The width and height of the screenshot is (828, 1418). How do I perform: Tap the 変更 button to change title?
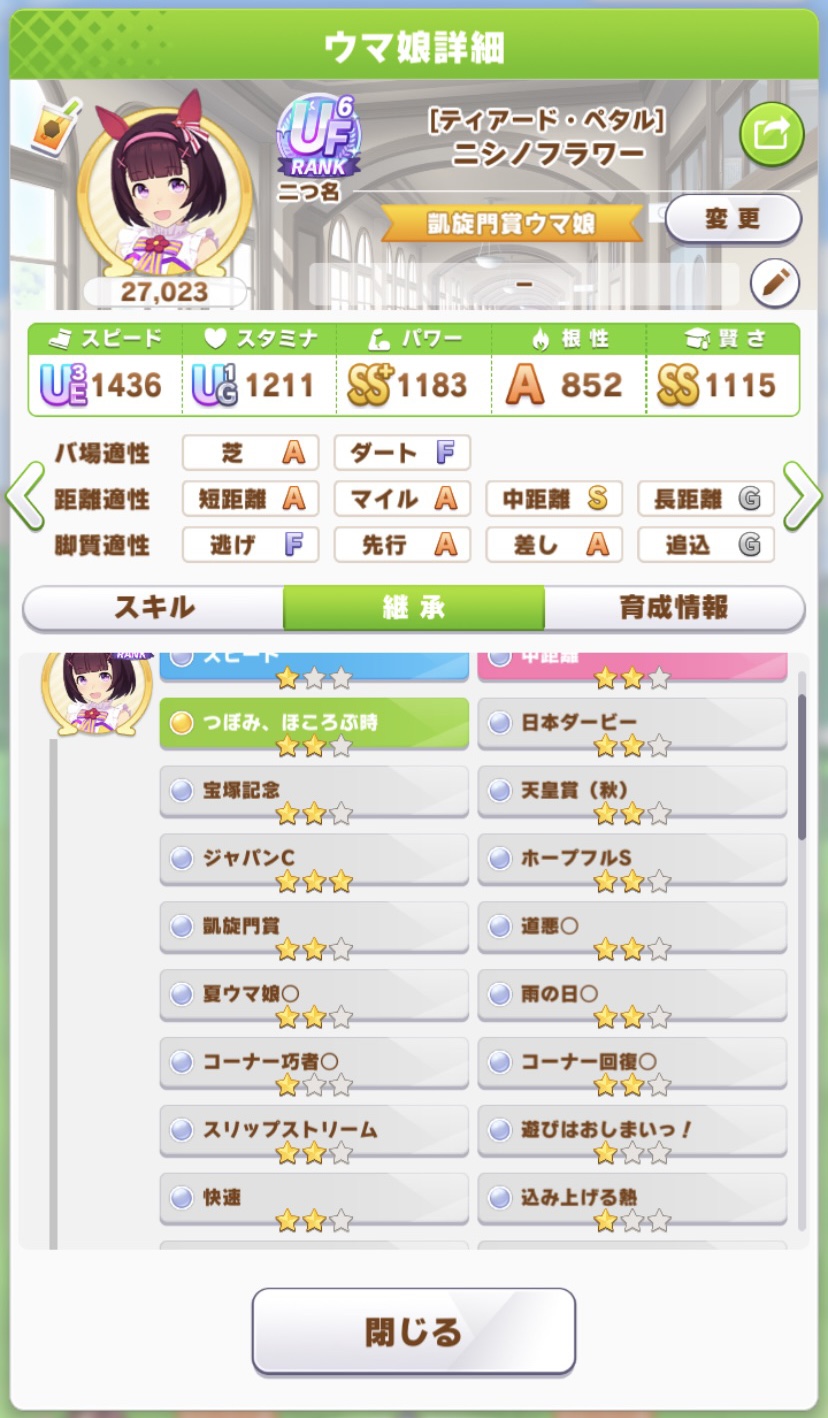coord(733,219)
